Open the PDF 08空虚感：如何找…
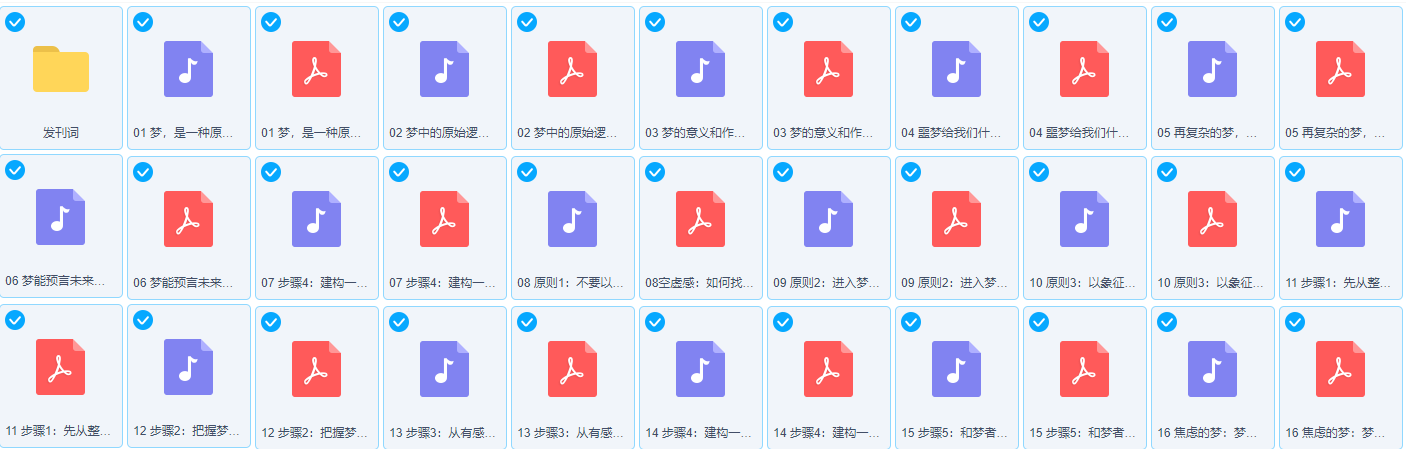 tap(701, 220)
